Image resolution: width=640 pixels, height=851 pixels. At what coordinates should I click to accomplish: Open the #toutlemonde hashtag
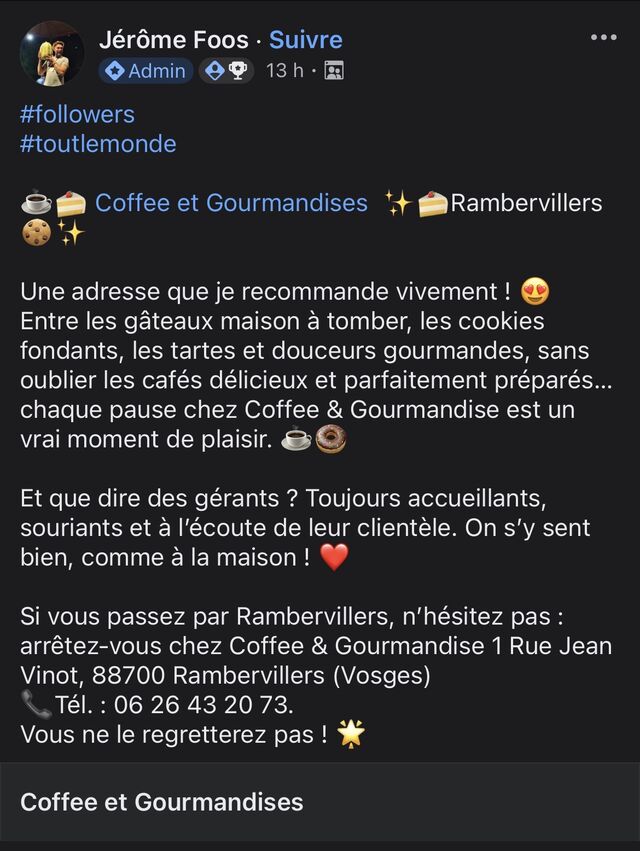point(98,143)
